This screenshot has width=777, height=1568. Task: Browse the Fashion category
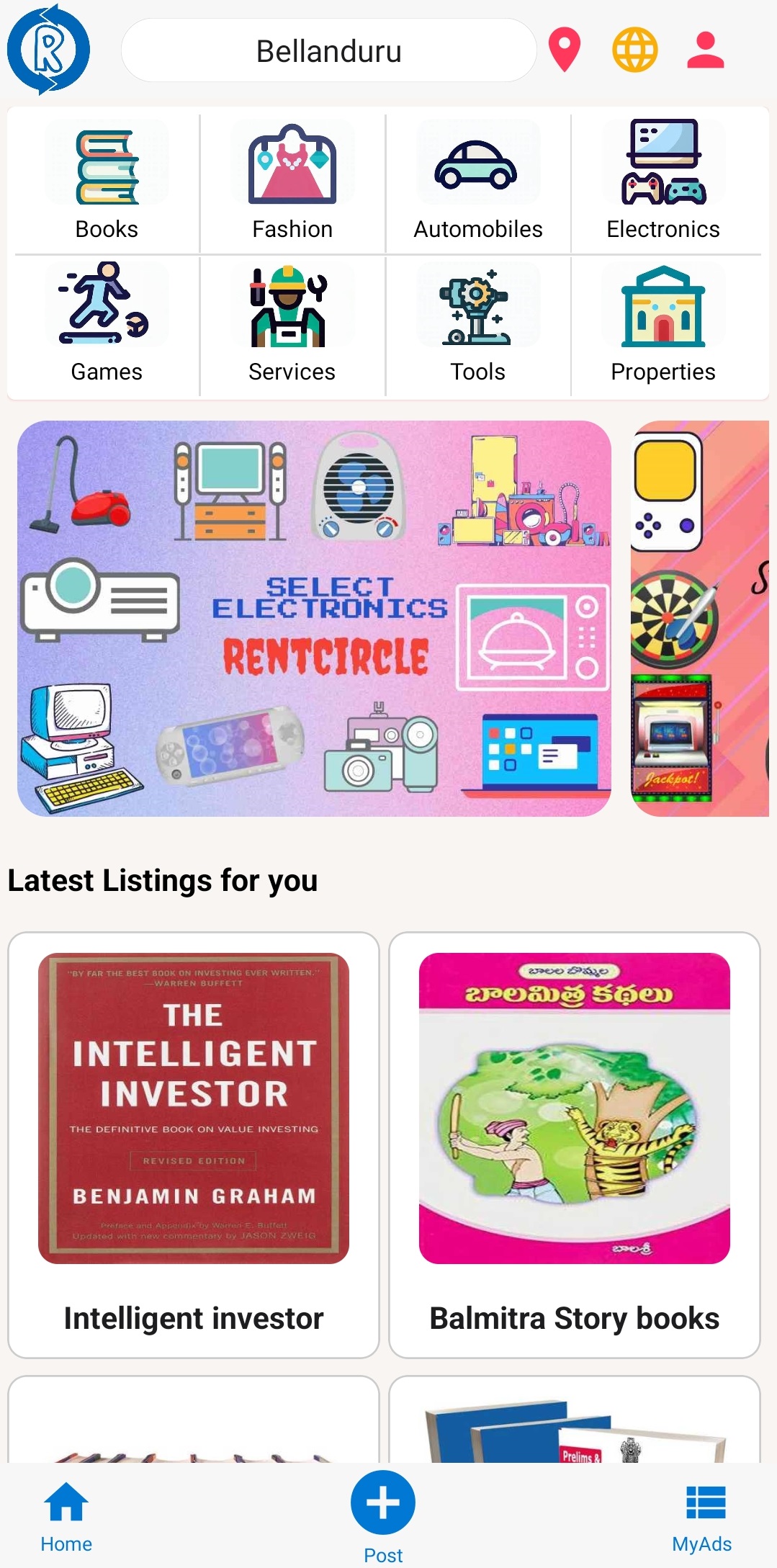point(292,182)
